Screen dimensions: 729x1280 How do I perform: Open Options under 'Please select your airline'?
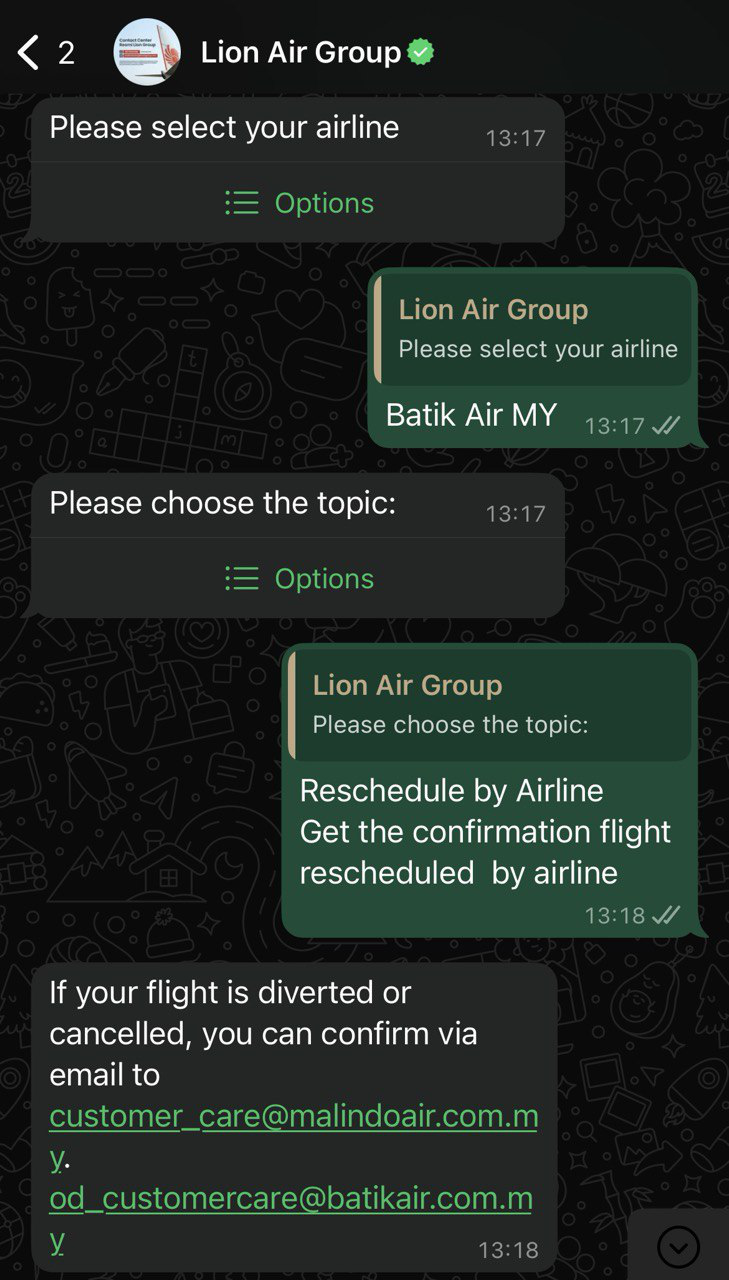pos(298,203)
